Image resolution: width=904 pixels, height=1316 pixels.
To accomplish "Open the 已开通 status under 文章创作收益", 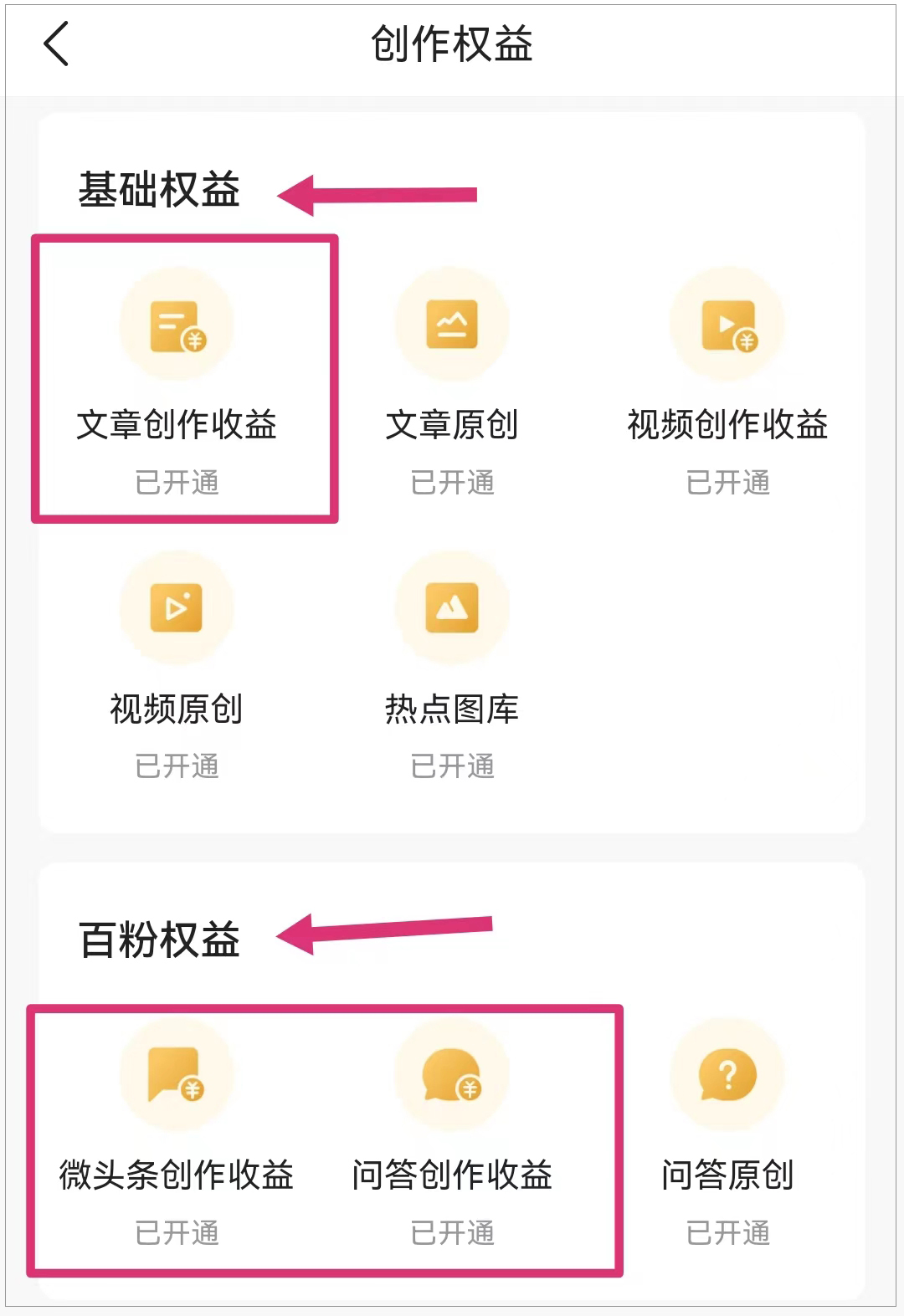I will tap(177, 482).
